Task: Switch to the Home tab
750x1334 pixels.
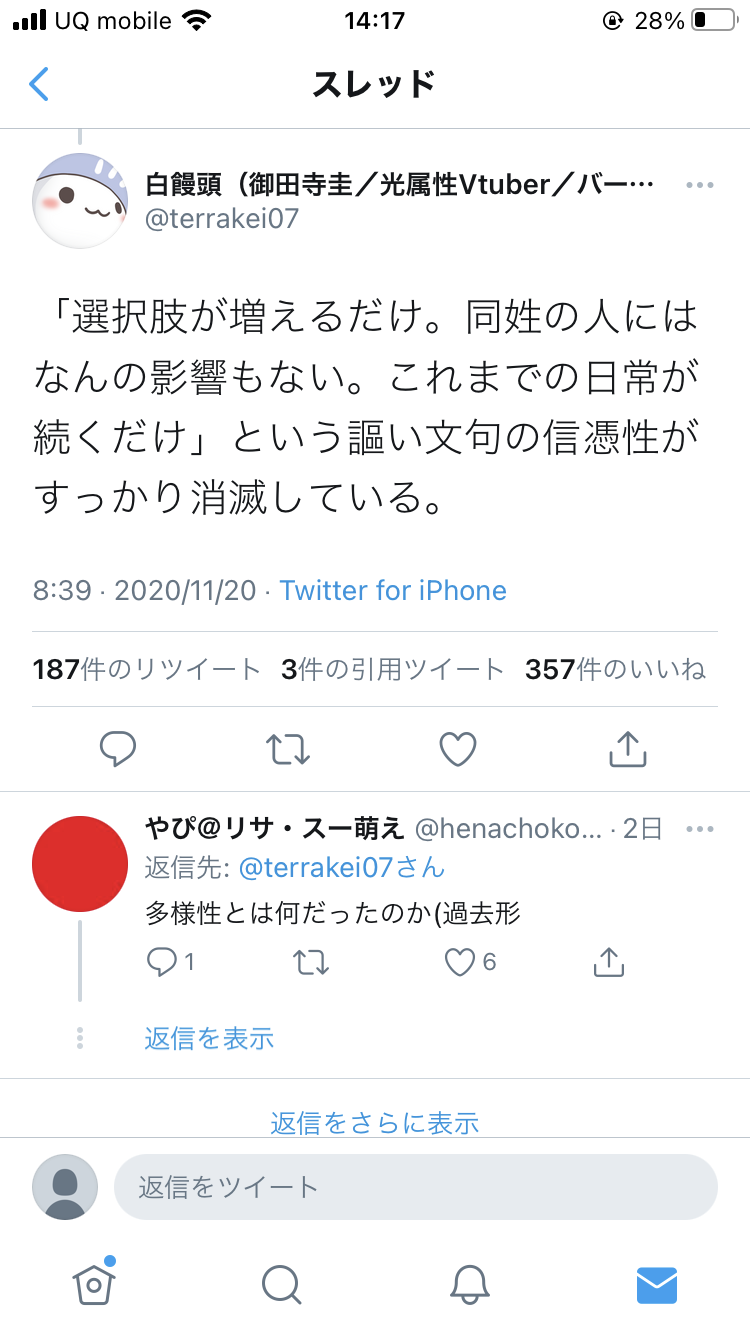Action: pyautogui.click(x=93, y=1283)
